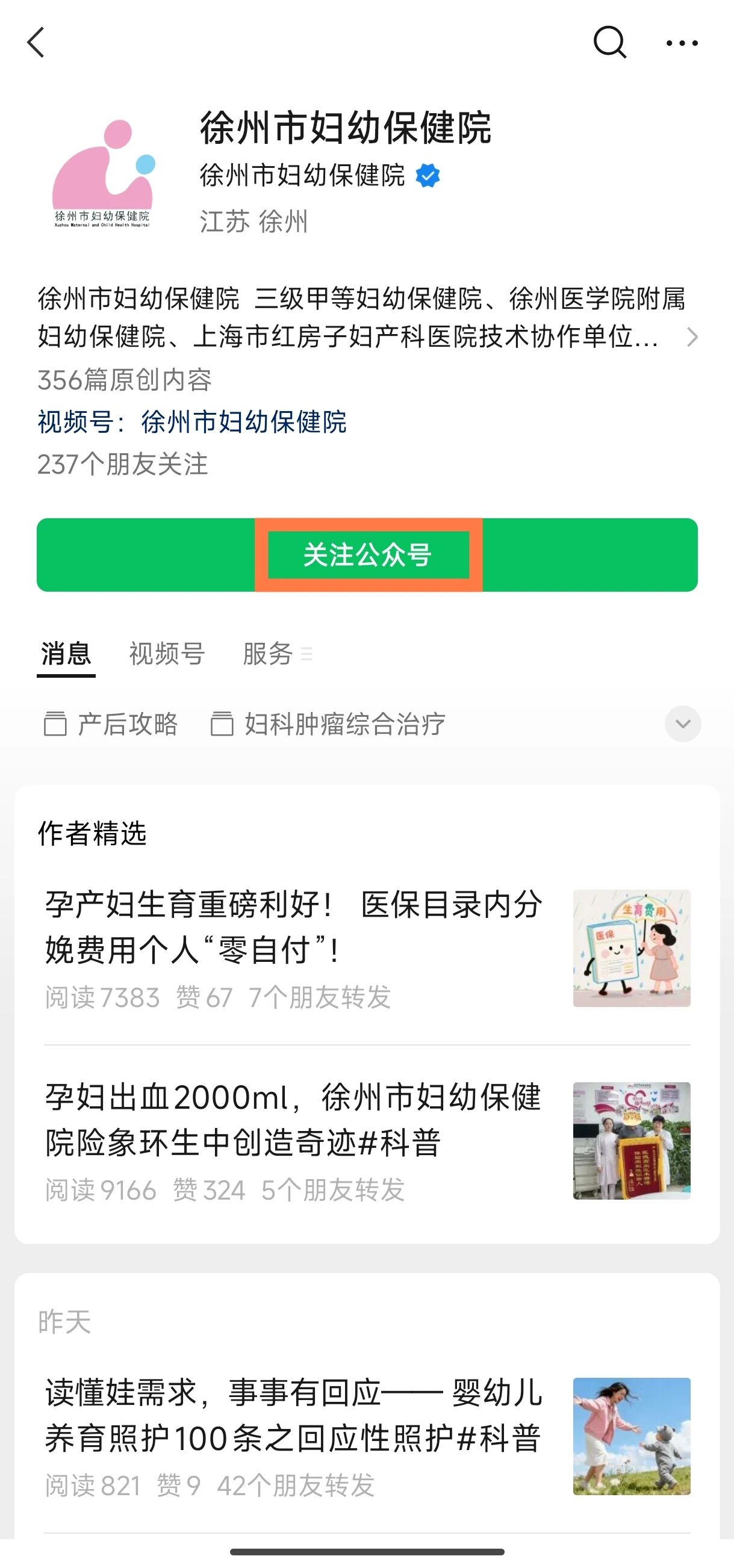The height and width of the screenshot is (1568, 734).
Task: Open the three-dot more options menu
Action: click(x=682, y=43)
